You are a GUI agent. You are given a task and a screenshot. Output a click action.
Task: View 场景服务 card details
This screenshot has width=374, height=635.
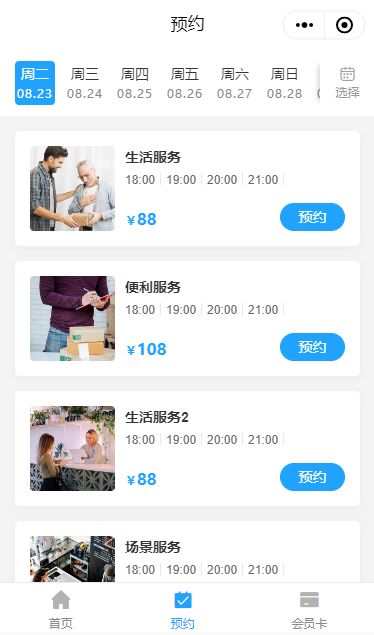[x=187, y=552]
